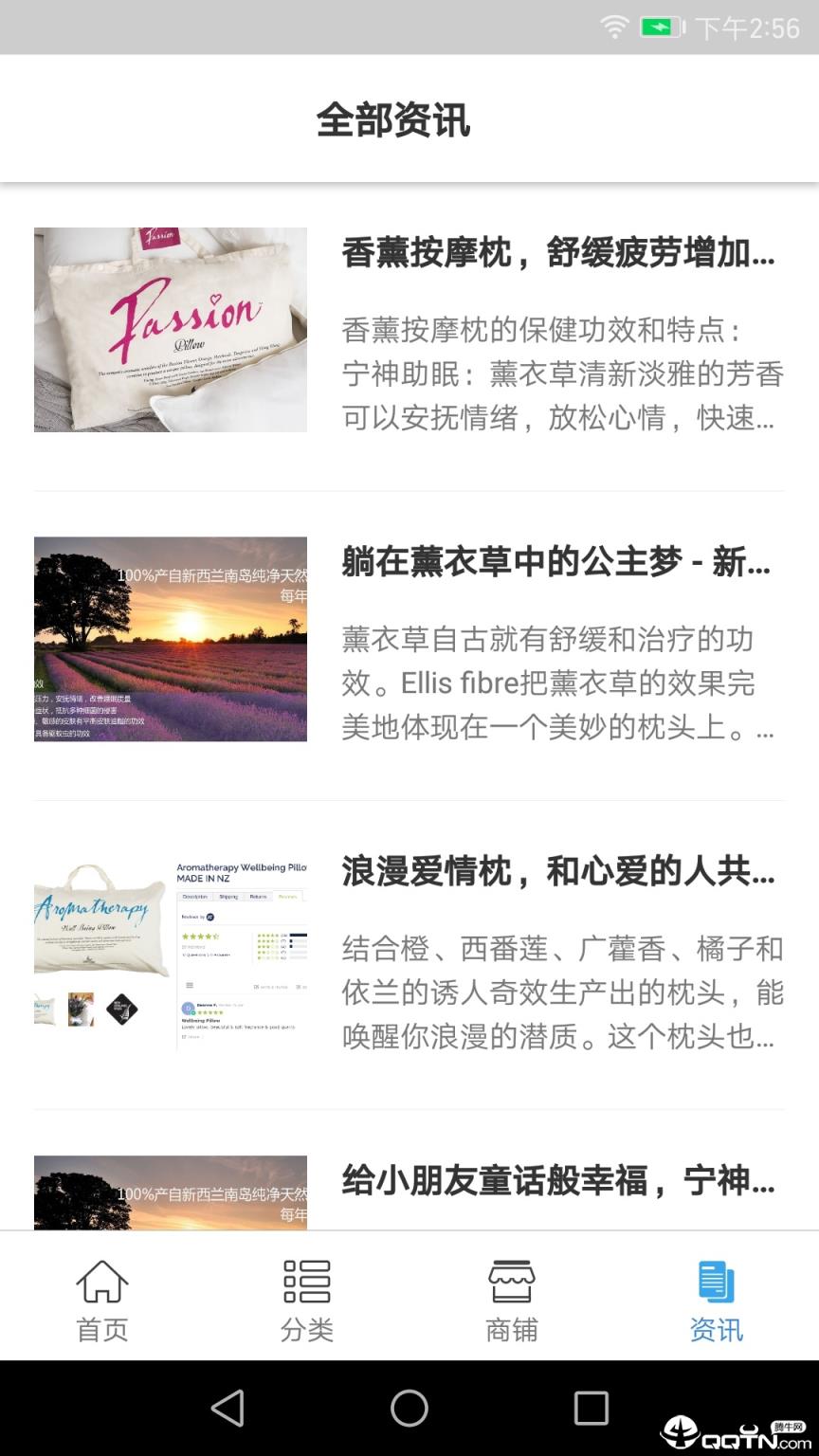This screenshot has height=1456, width=819.
Task: Switch to the 商铺 tab
Action: tap(512, 1300)
